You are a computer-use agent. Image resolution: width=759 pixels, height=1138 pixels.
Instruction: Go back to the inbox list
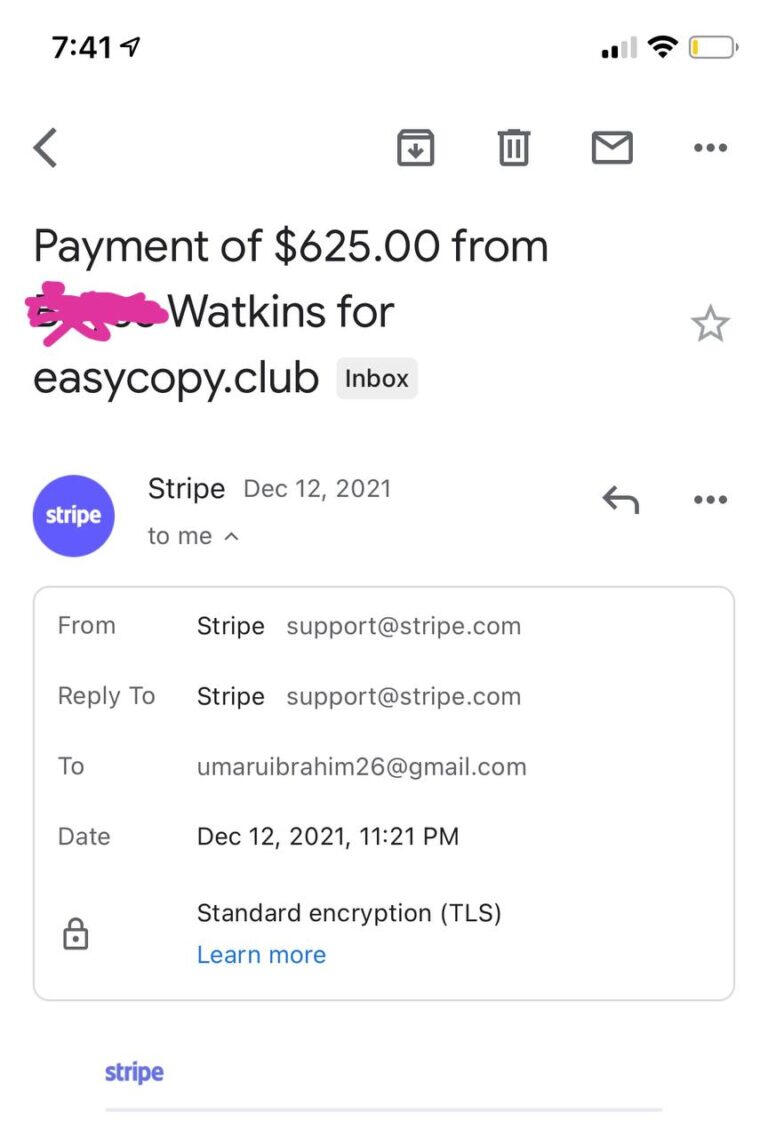tap(46, 148)
